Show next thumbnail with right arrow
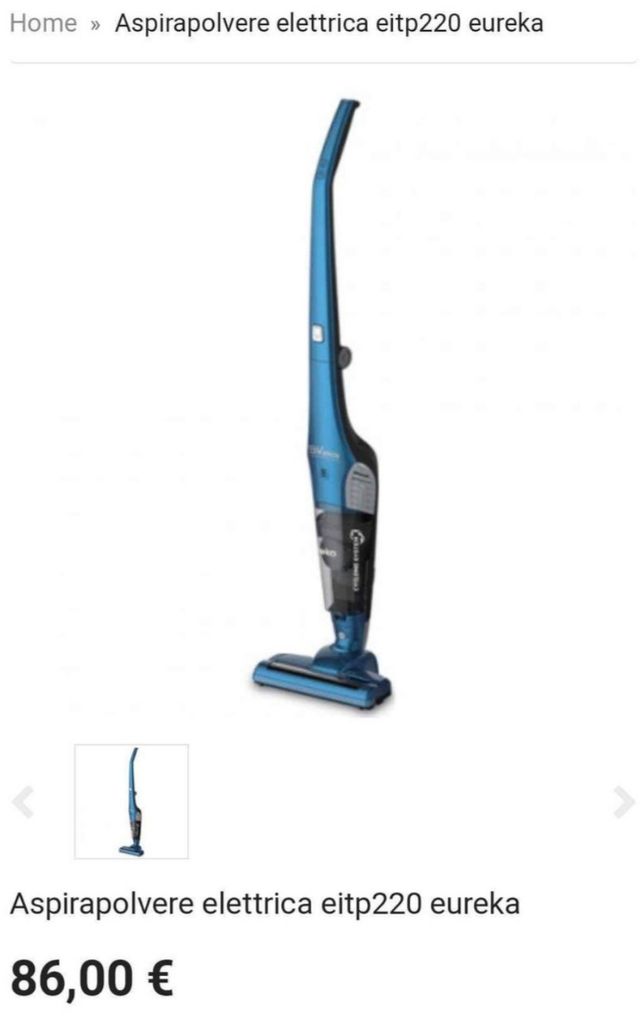The image size is (640, 1023). tap(623, 801)
